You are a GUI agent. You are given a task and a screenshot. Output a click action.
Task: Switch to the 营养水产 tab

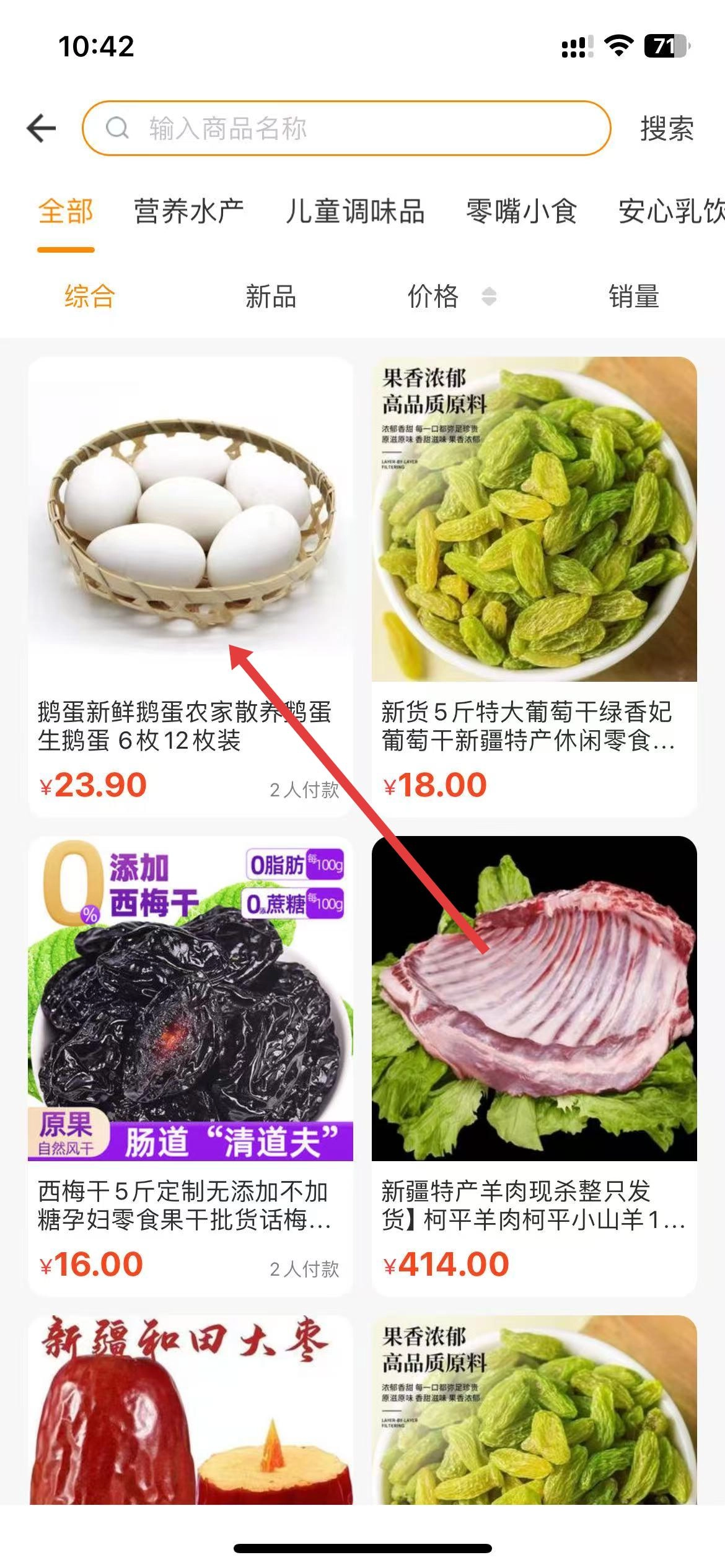coord(189,212)
